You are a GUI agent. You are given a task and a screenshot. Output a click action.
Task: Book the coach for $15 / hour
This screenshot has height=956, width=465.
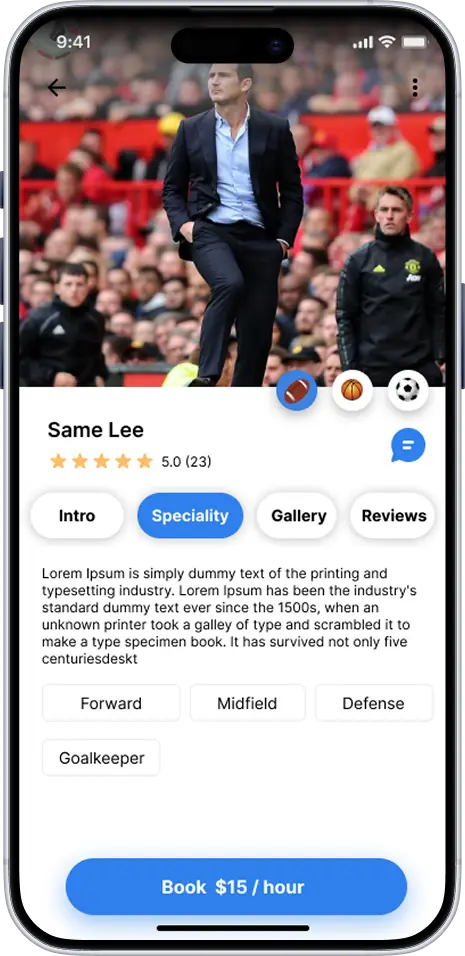click(x=236, y=886)
